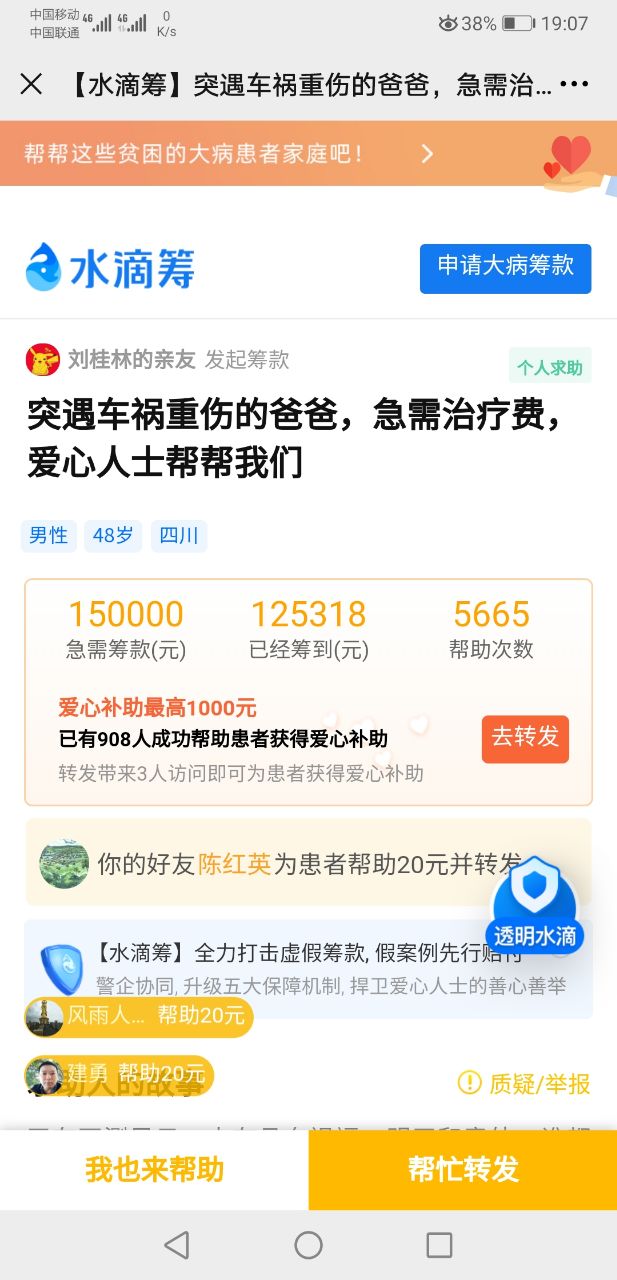Return to the system home screen
617x1280 pixels.
click(308, 1245)
